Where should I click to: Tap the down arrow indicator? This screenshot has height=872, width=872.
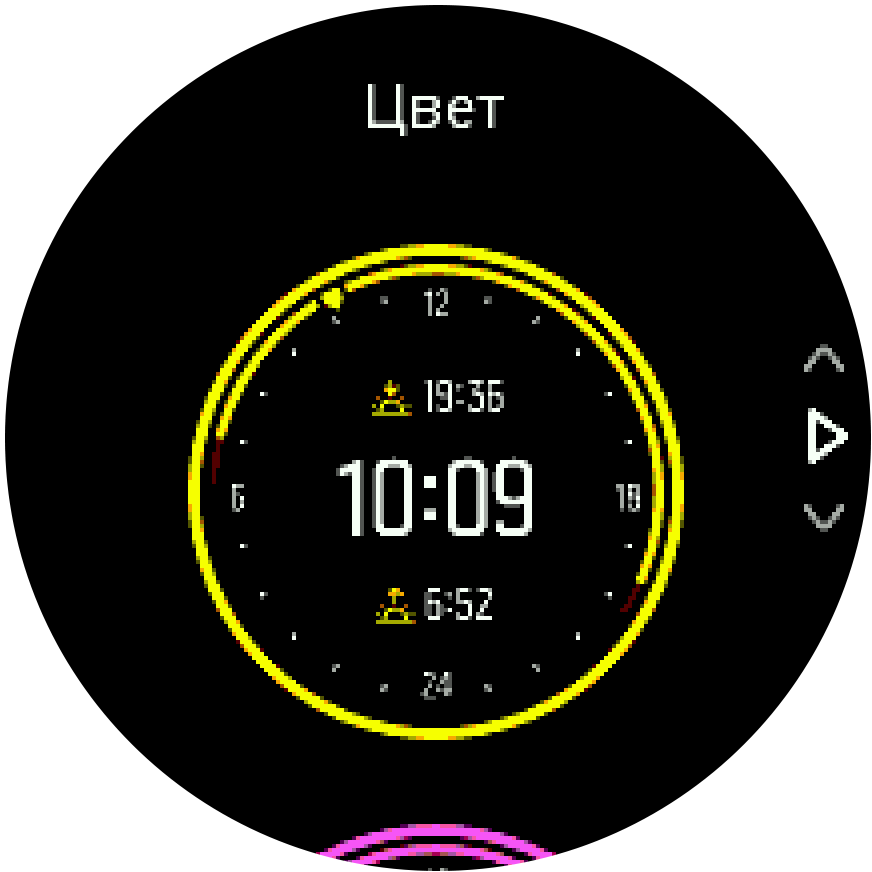point(823,516)
